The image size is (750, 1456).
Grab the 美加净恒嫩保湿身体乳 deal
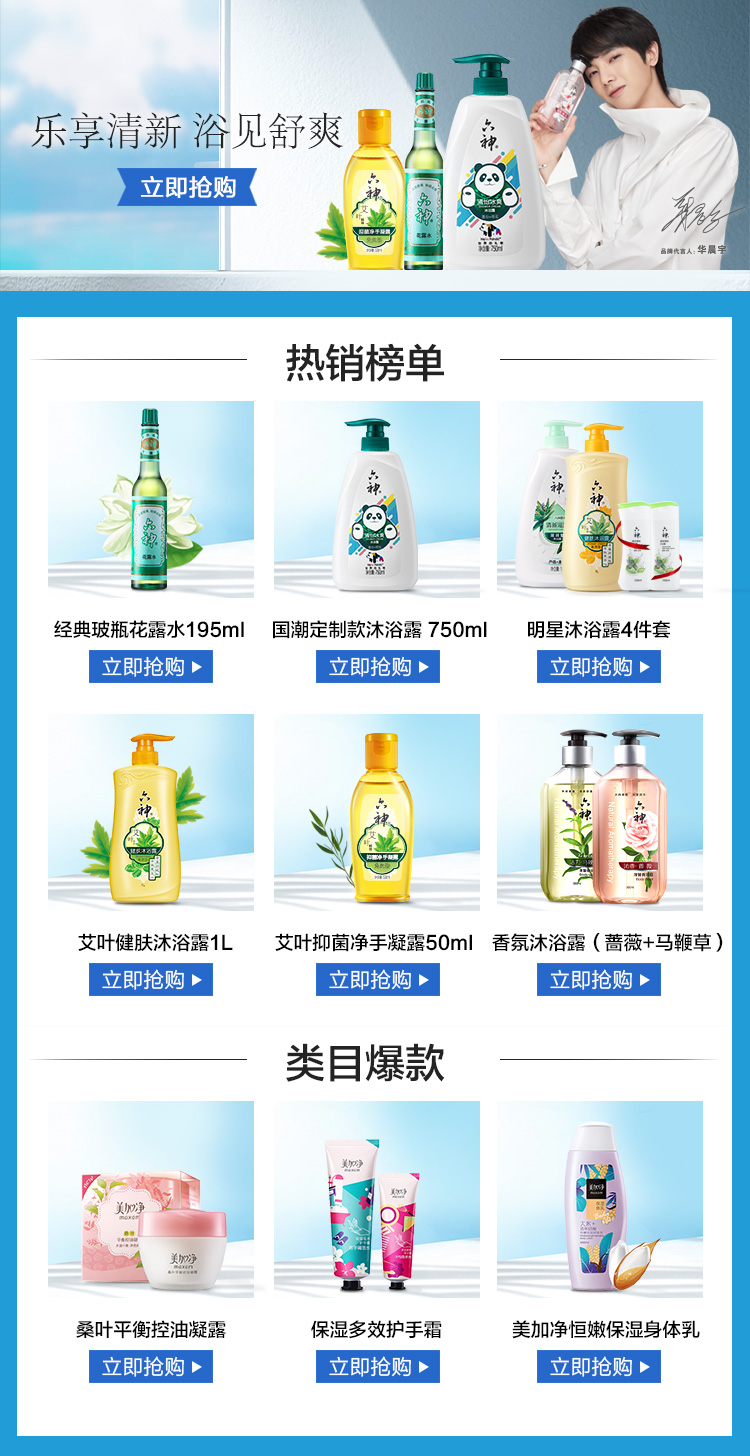click(x=599, y=1366)
